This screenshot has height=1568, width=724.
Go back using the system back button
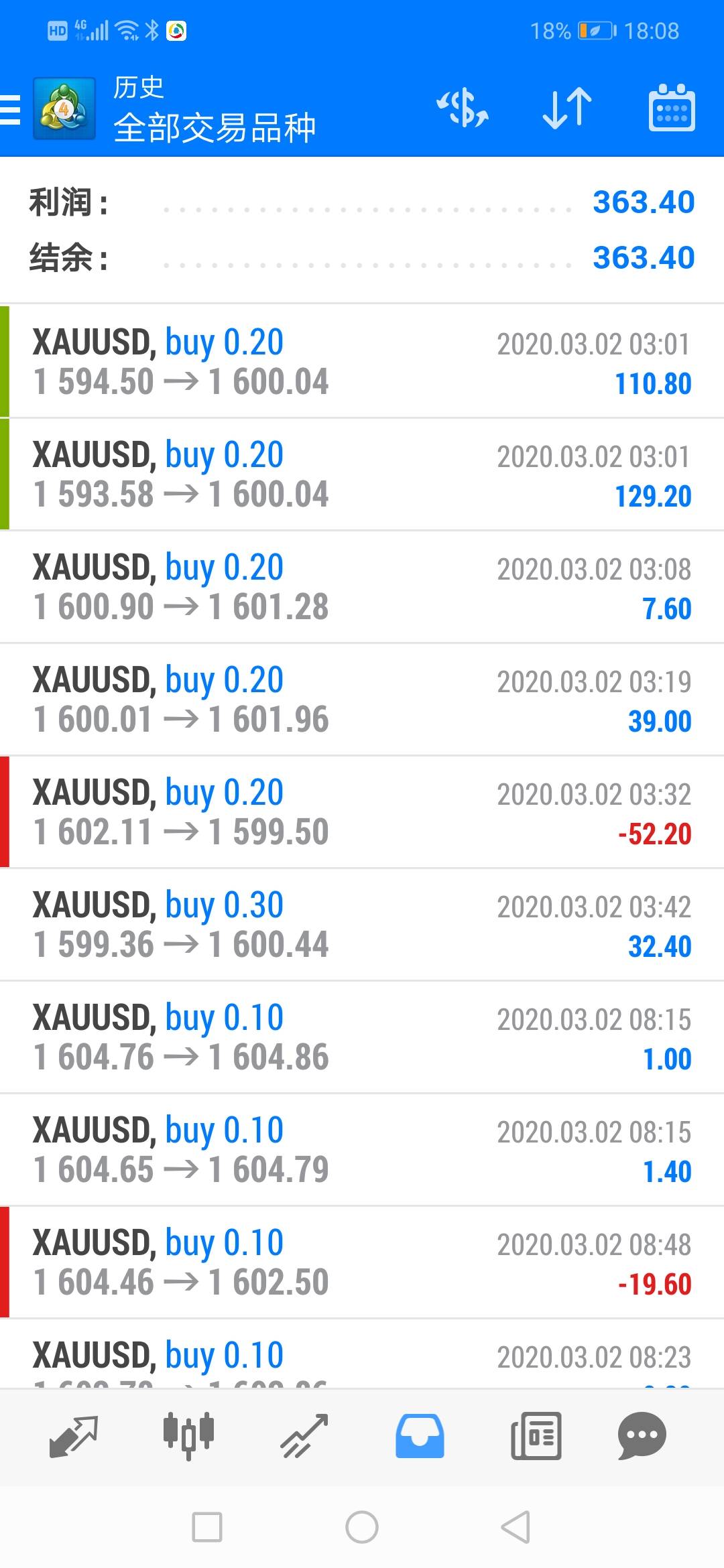pos(516,1527)
